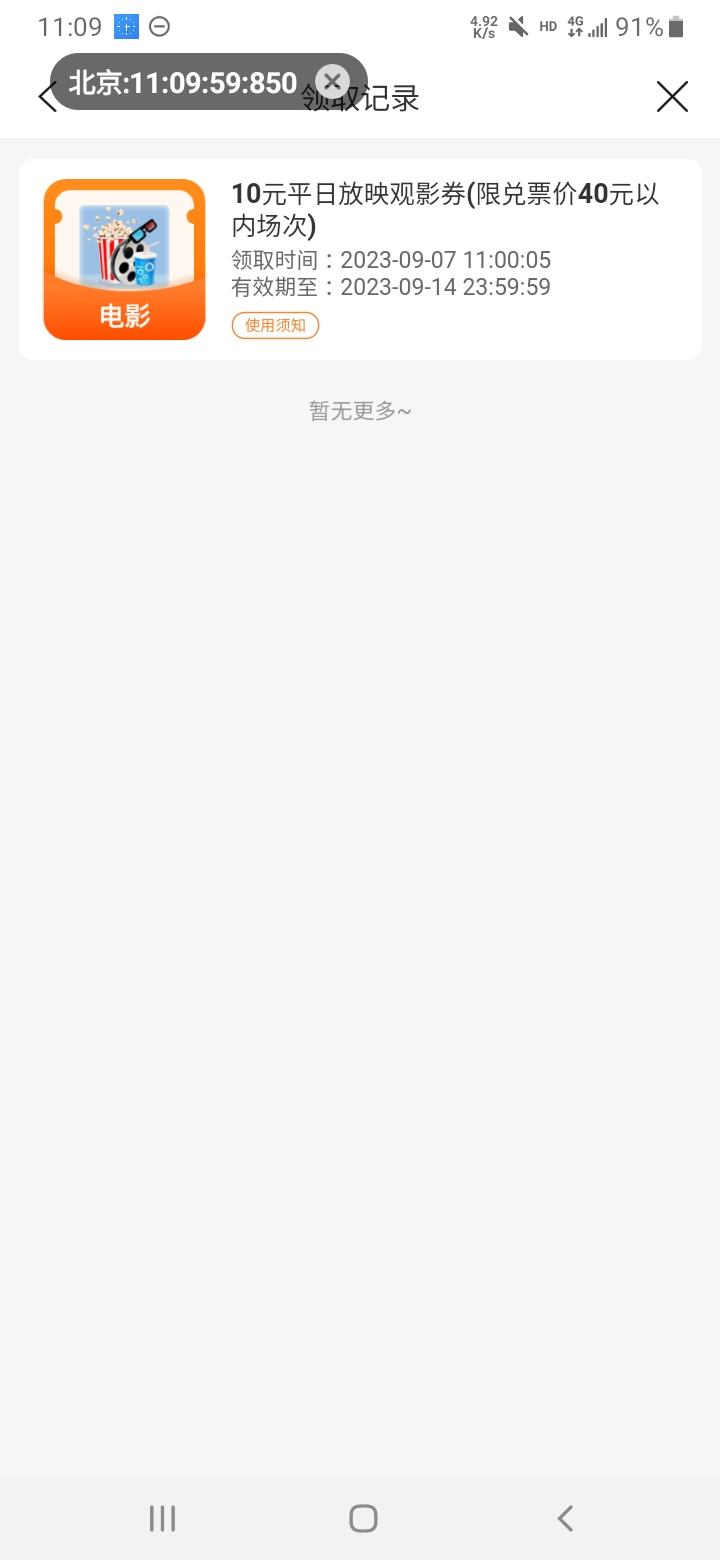This screenshot has height=1560, width=720.
Task: Dismiss the floating Beijing time overlay
Action: [x=332, y=81]
